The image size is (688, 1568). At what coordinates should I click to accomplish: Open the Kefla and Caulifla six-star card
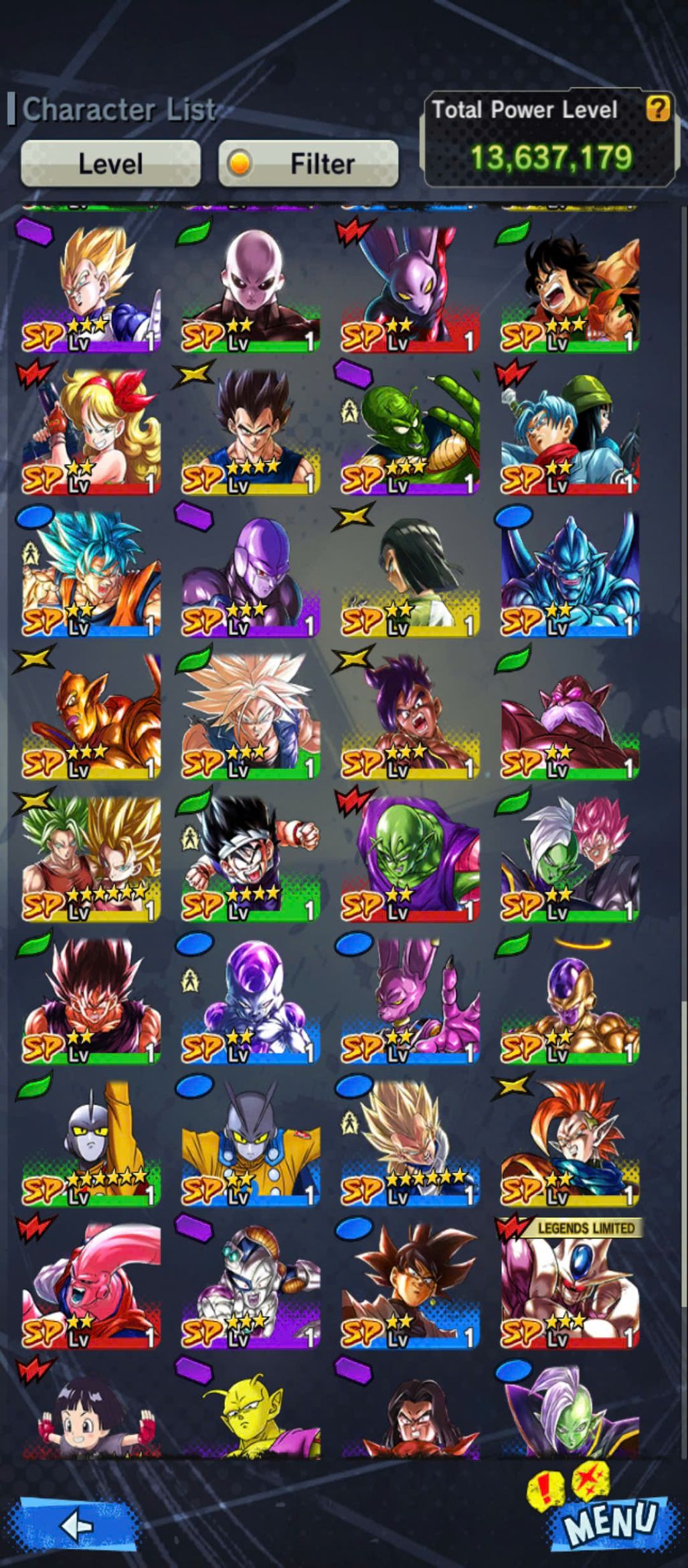[x=91, y=858]
